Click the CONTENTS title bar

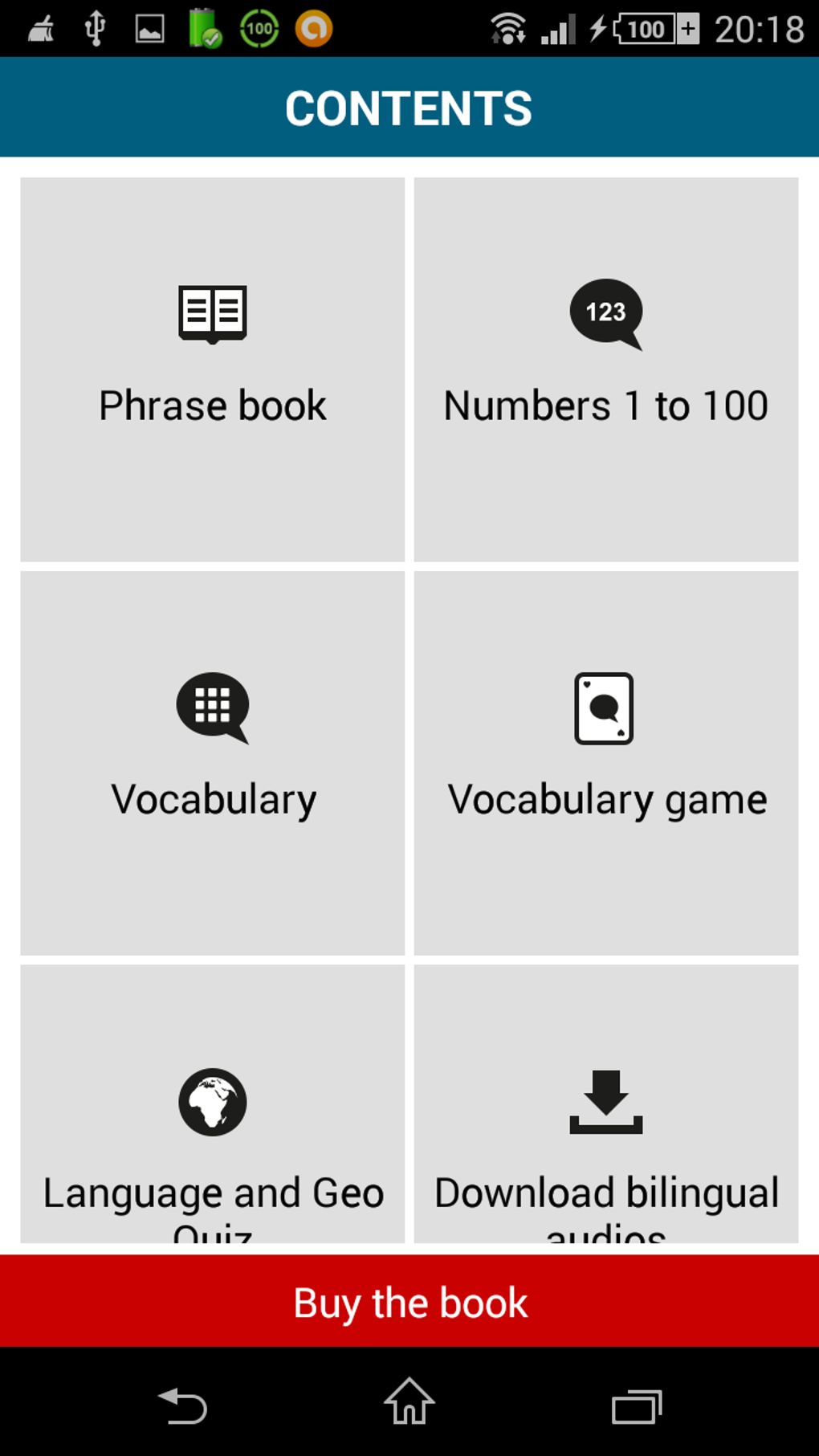(x=409, y=107)
